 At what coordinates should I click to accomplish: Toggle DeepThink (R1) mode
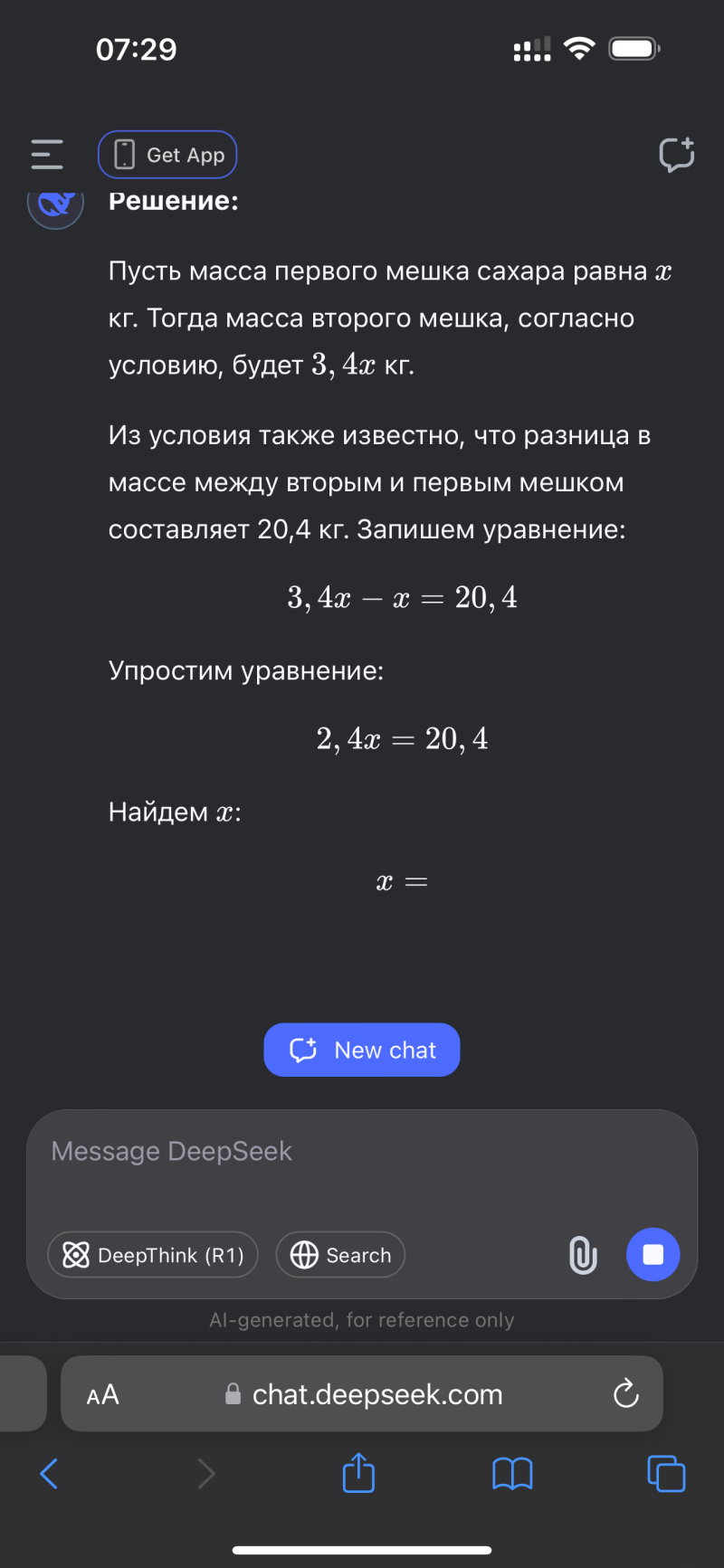(153, 1255)
